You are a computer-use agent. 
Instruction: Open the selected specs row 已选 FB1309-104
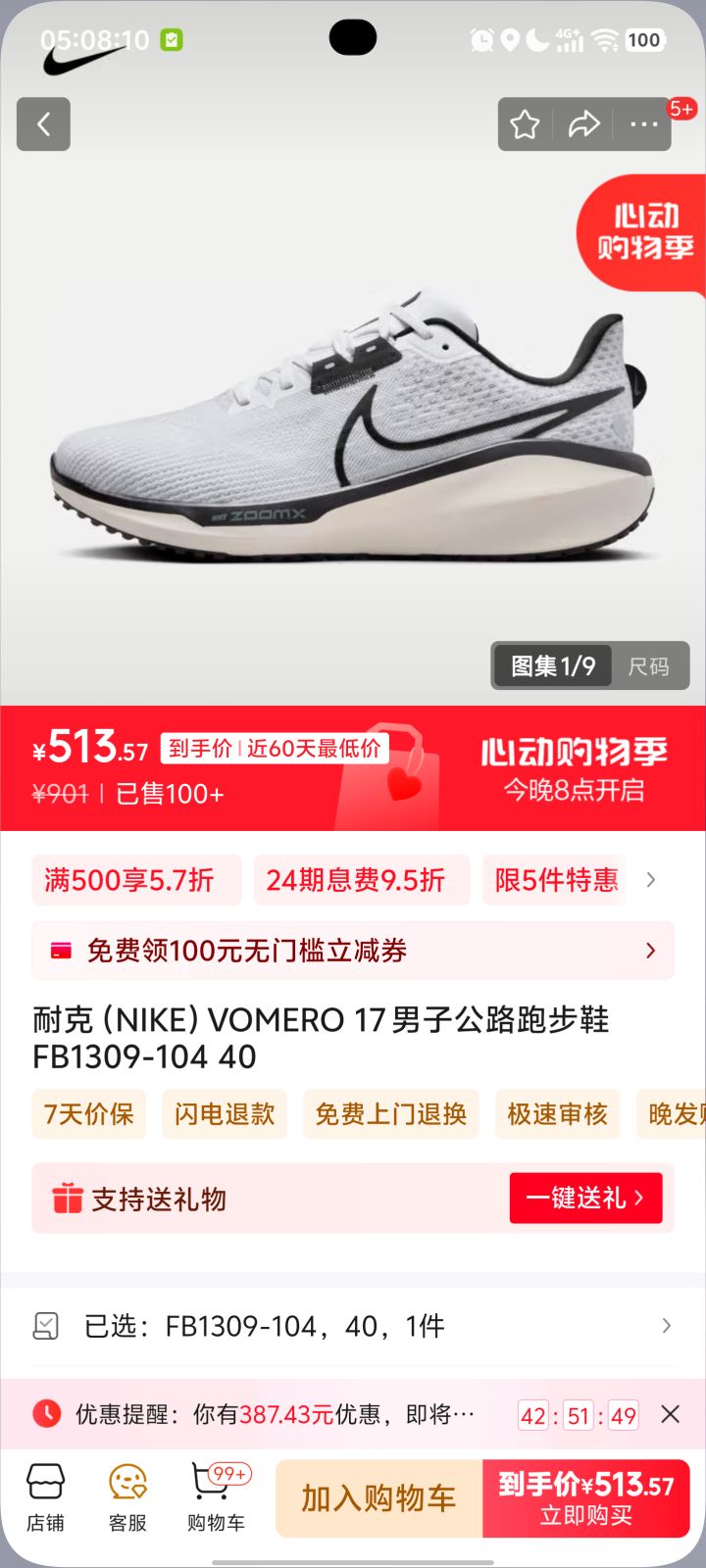(x=353, y=1326)
